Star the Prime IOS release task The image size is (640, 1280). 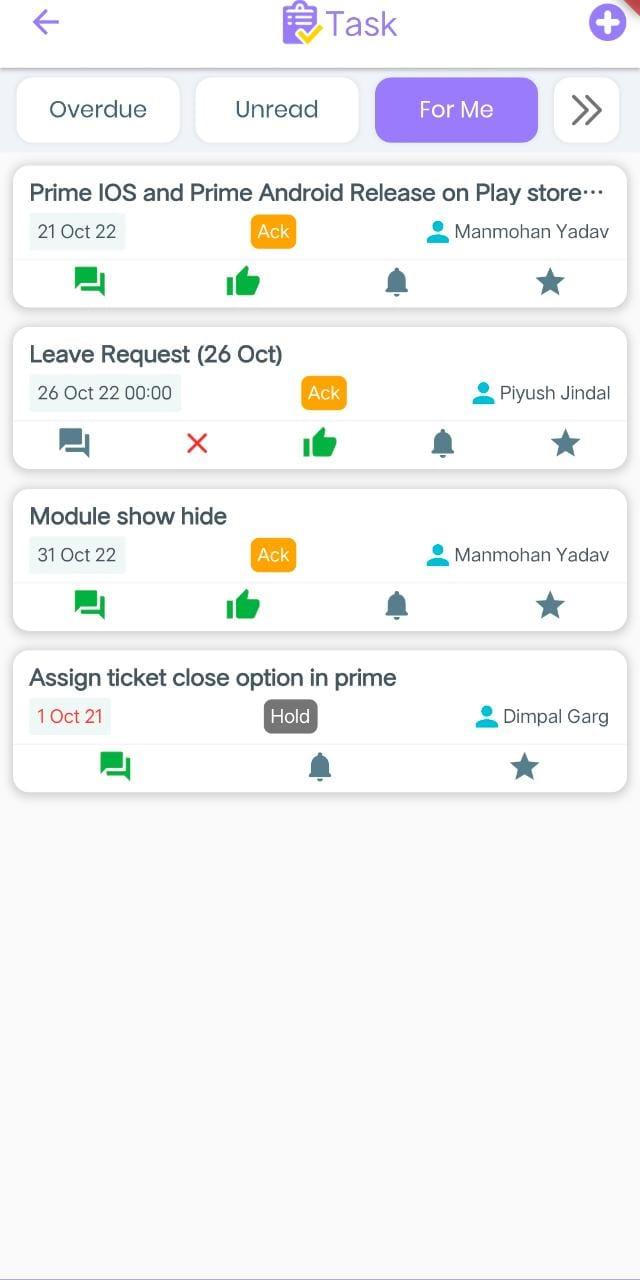tap(550, 283)
